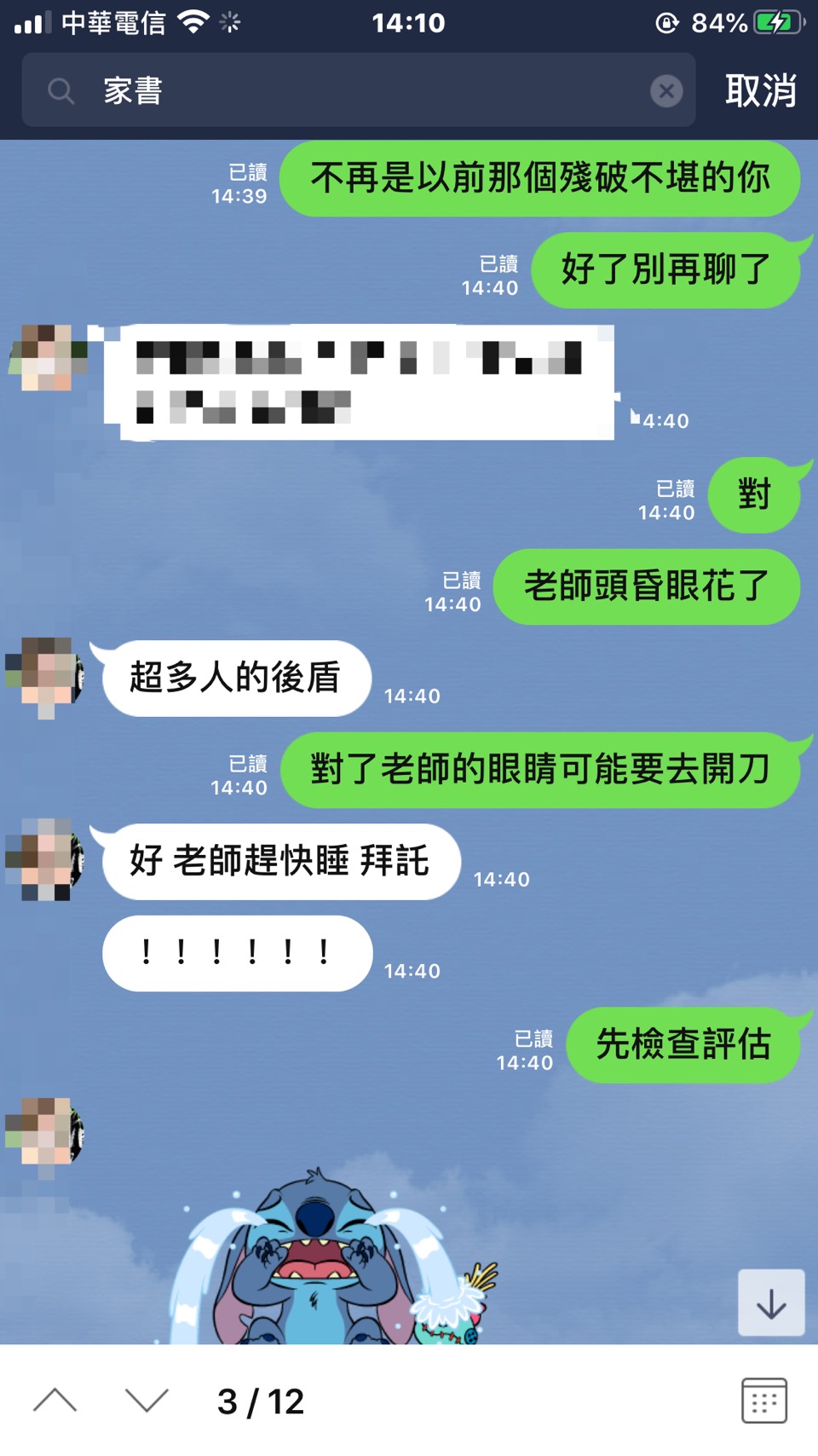Jump to the latest messages with the down arrow
Screen dimensions: 818x1456
(770, 1303)
